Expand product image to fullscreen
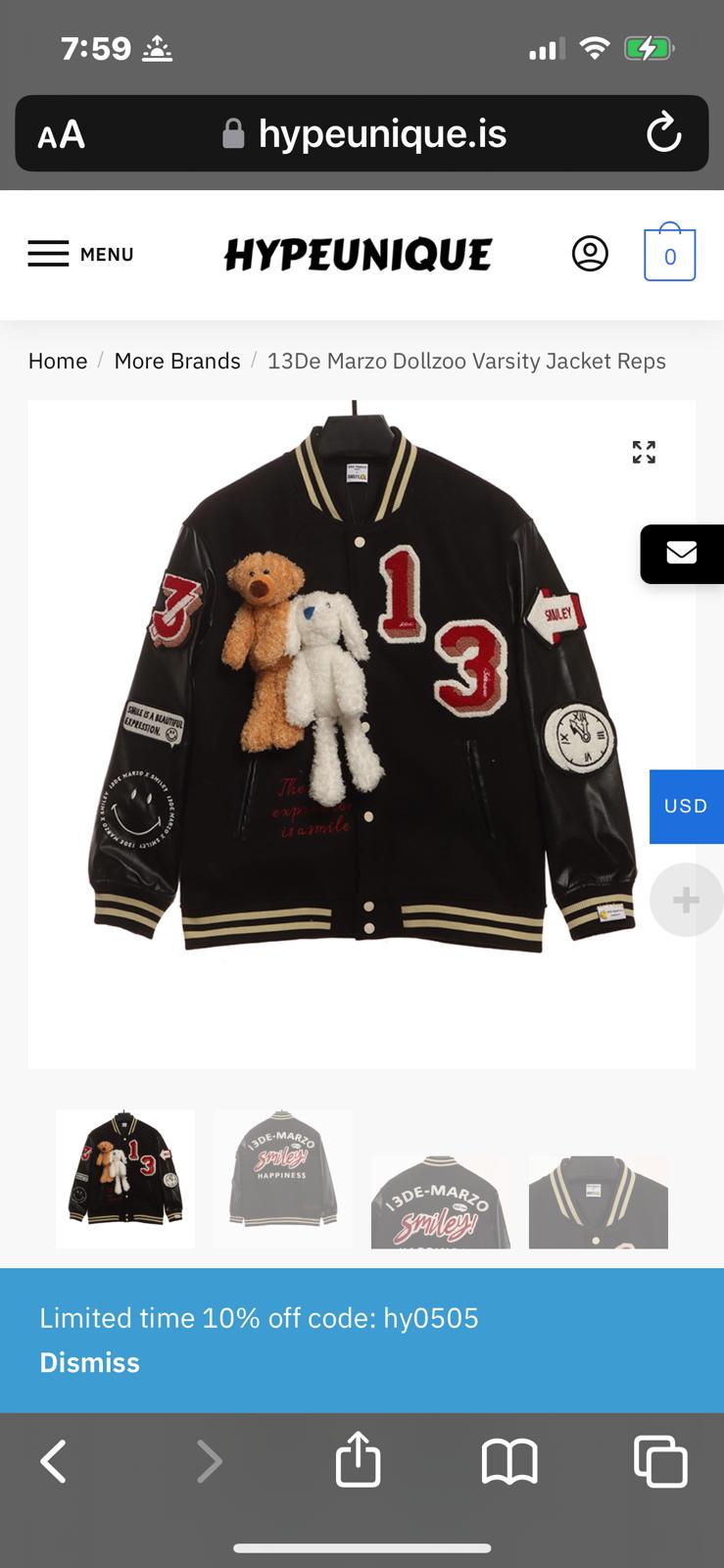This screenshot has width=724, height=1568. tap(644, 452)
